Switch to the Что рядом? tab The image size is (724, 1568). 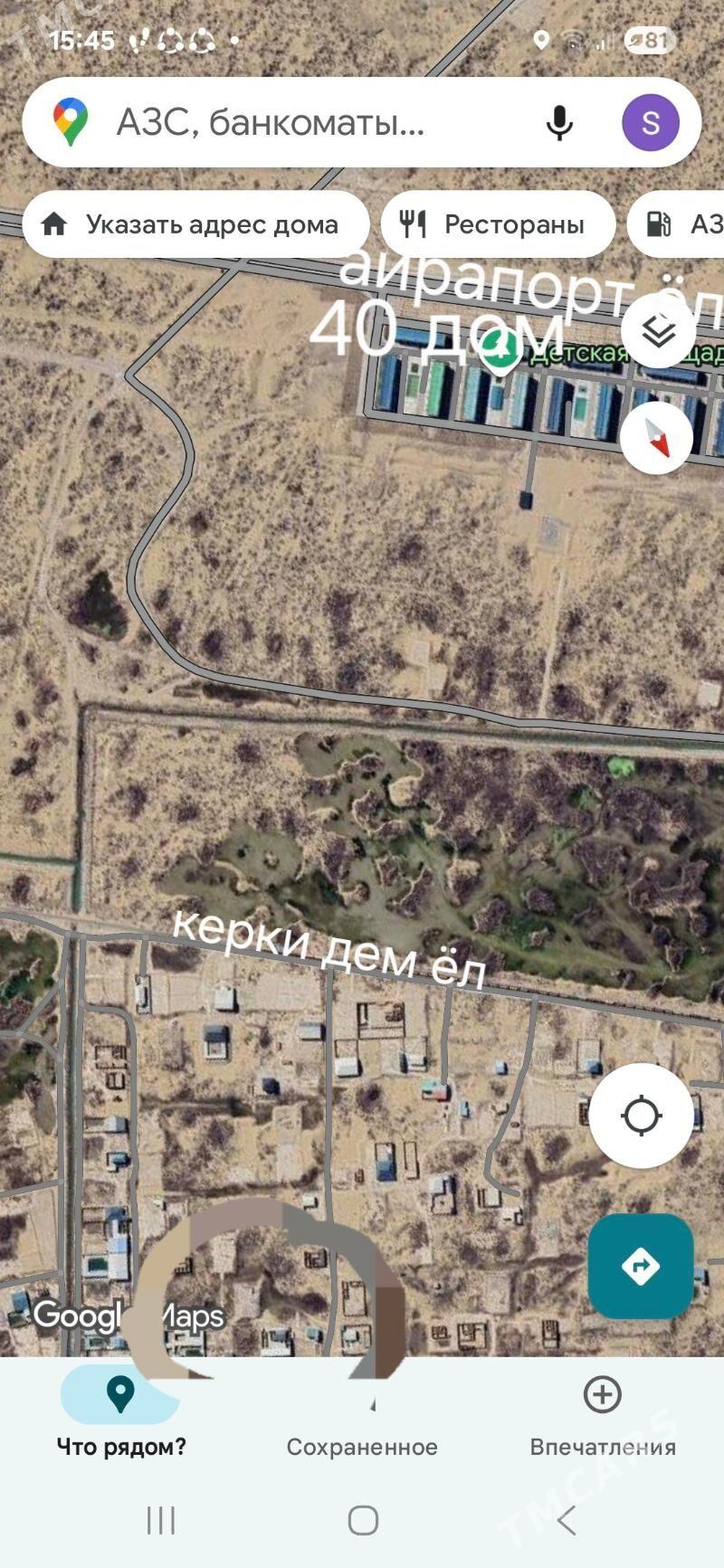[x=121, y=1413]
